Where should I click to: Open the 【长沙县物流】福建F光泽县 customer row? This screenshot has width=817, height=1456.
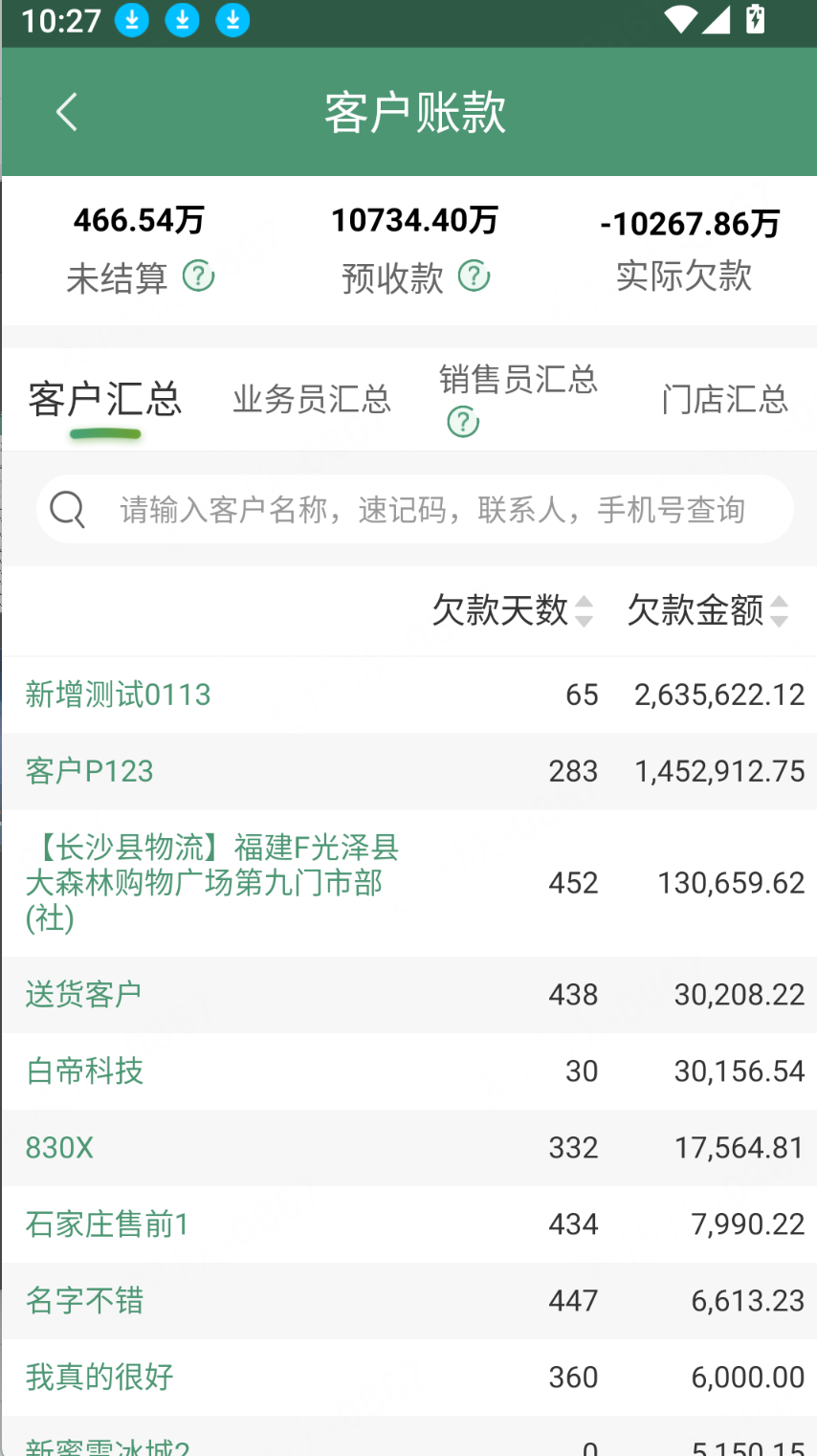[x=212, y=882]
